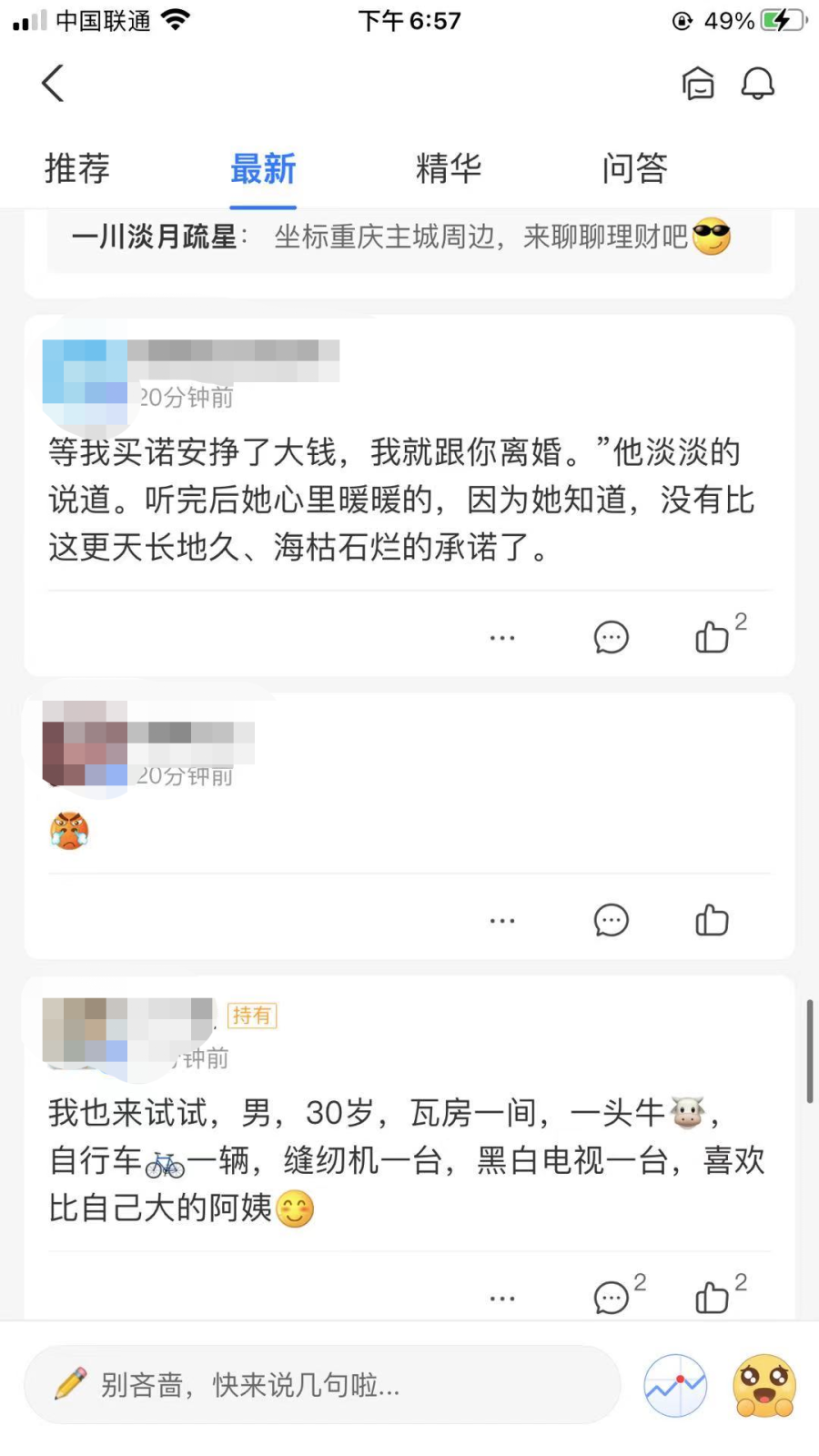The width and height of the screenshot is (819, 1456).
Task: View comments on the 我也来试试 post
Action: coord(611,1298)
